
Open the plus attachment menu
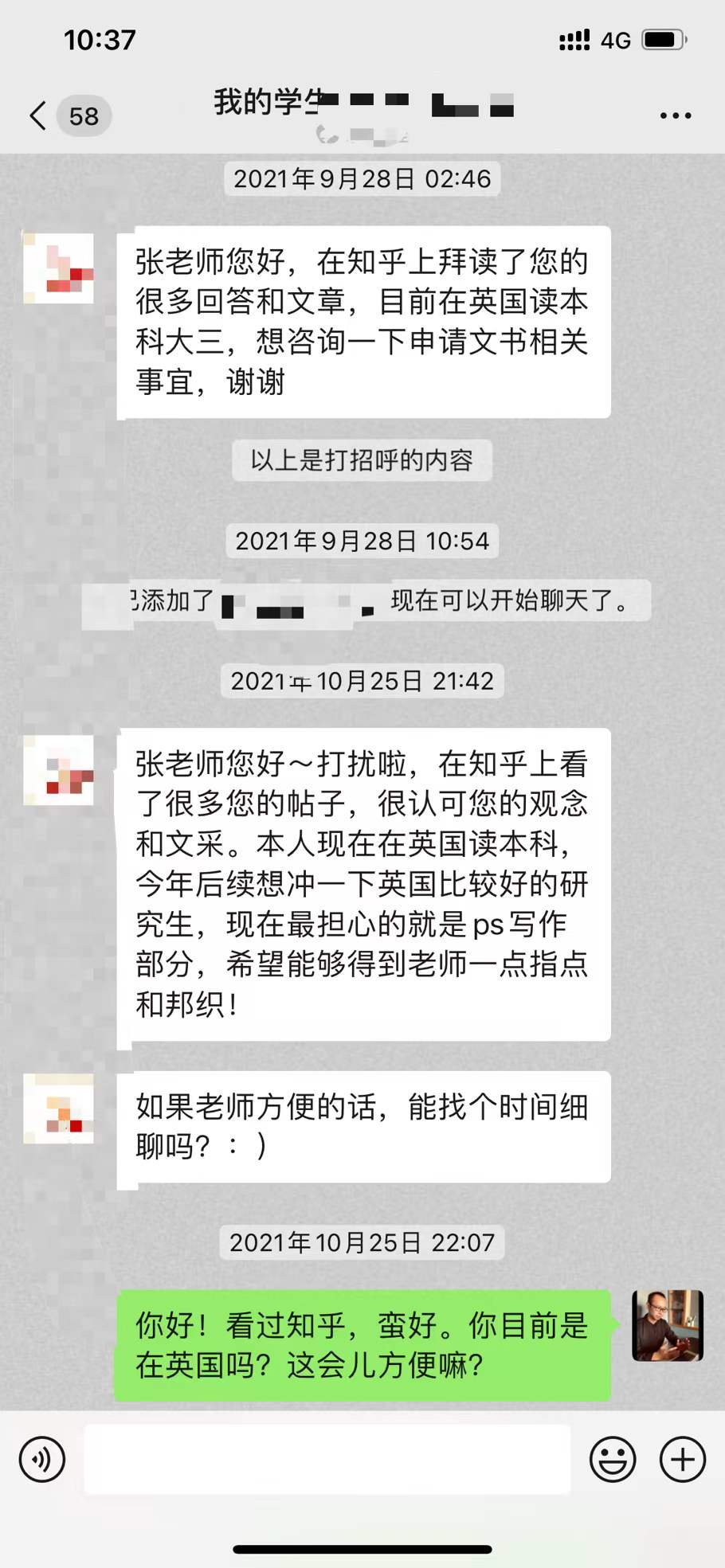click(683, 1460)
